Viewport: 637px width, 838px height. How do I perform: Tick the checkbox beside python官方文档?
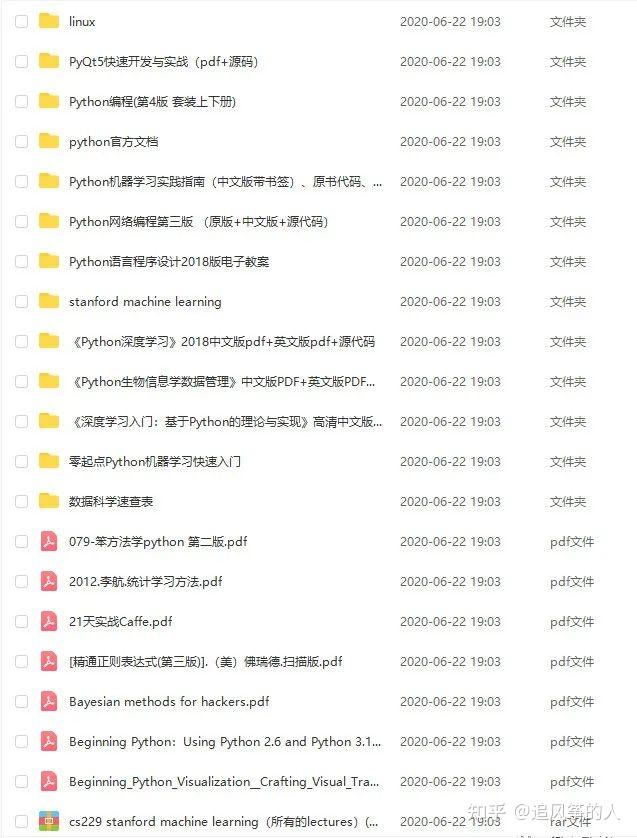coord(22,141)
